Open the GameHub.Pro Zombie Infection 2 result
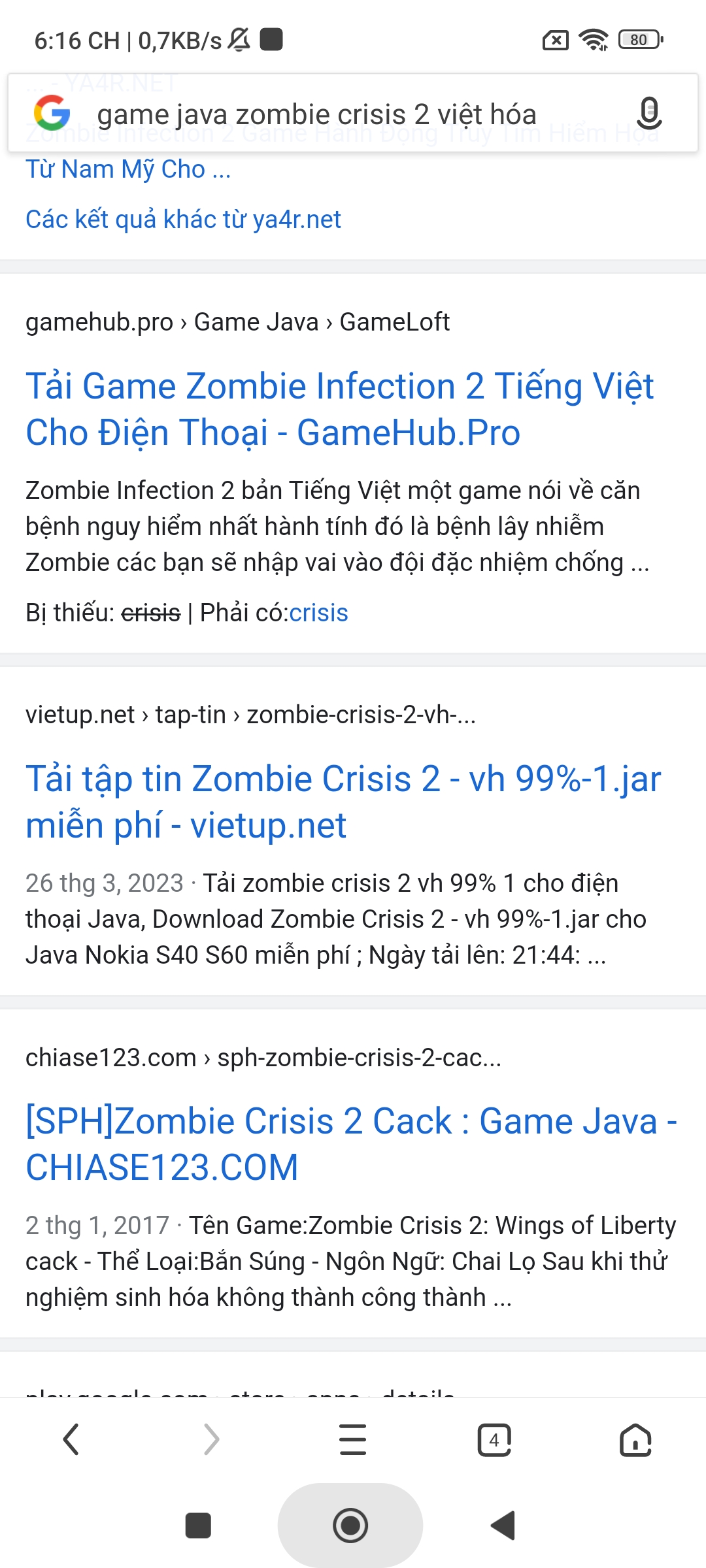Image resolution: width=706 pixels, height=1568 pixels. coord(339,409)
